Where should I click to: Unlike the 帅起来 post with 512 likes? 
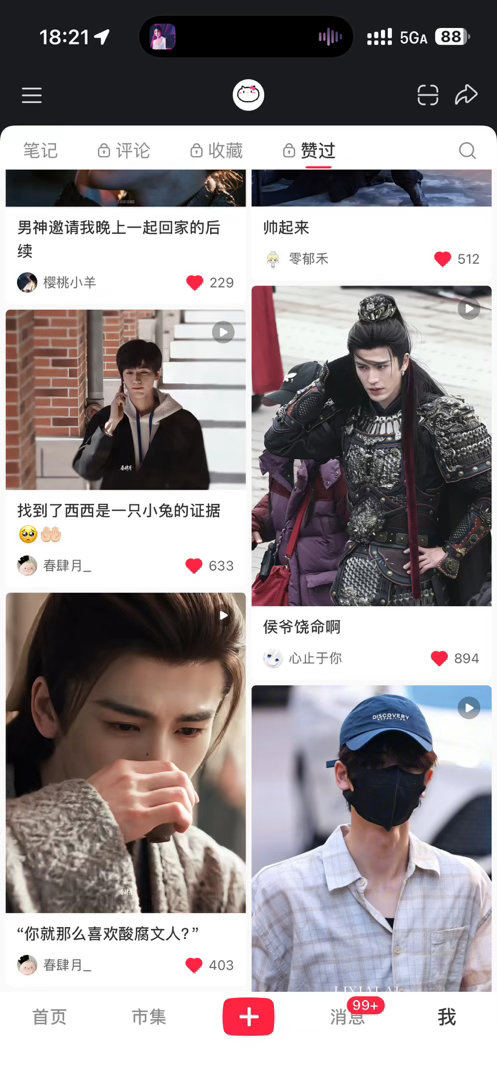(x=443, y=259)
